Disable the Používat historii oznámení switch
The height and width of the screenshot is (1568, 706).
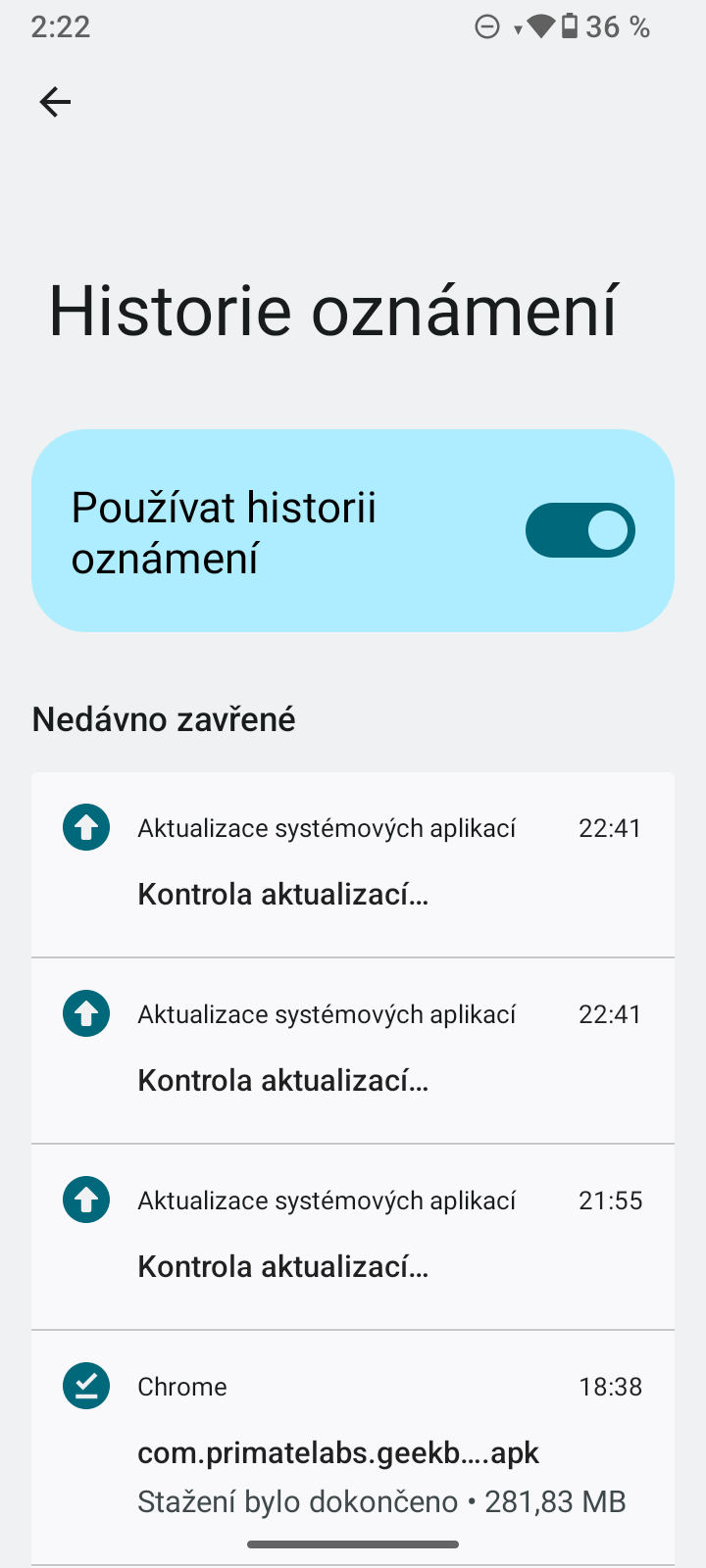point(580,530)
